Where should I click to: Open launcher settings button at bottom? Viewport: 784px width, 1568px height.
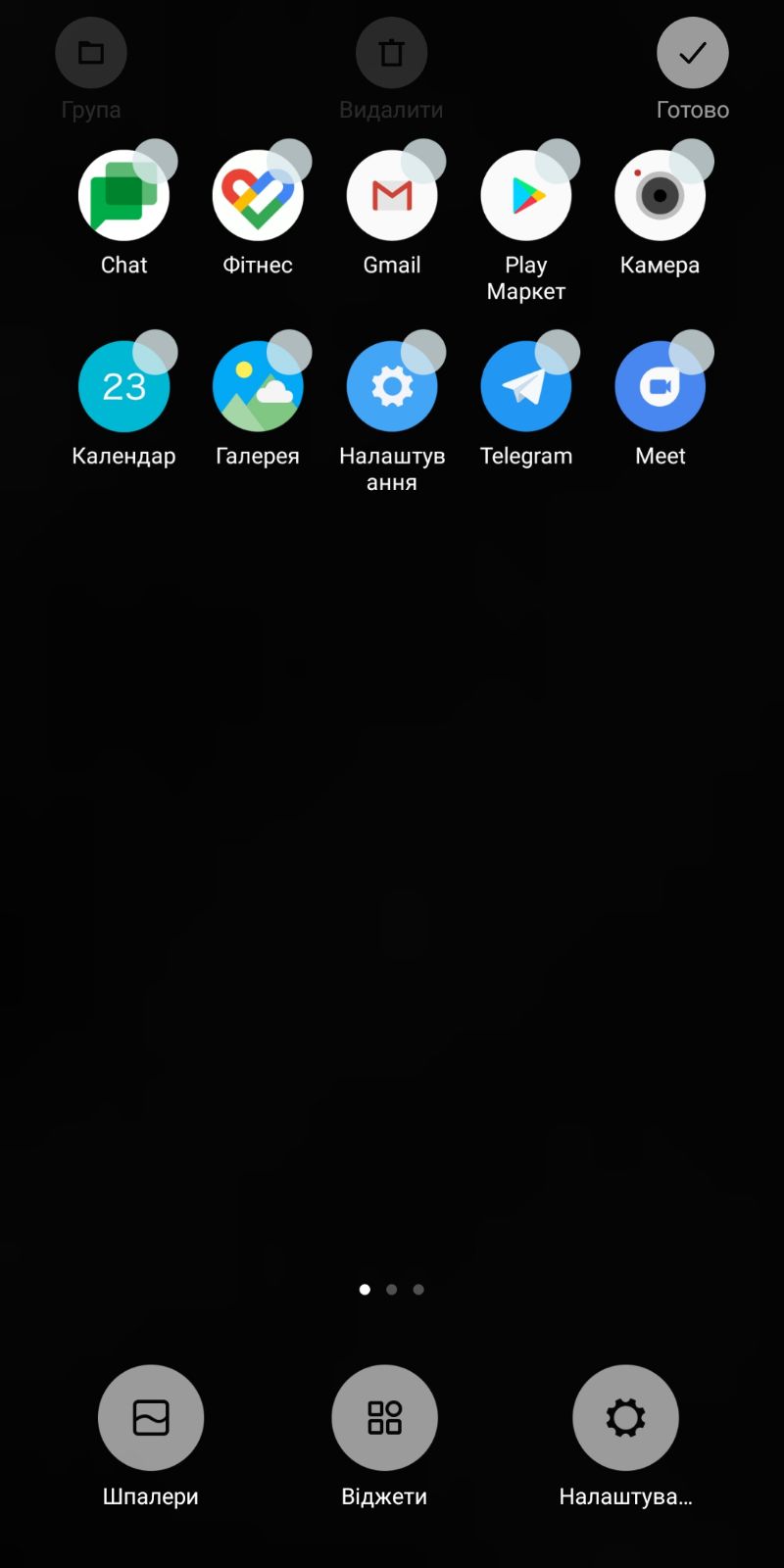(x=625, y=1417)
